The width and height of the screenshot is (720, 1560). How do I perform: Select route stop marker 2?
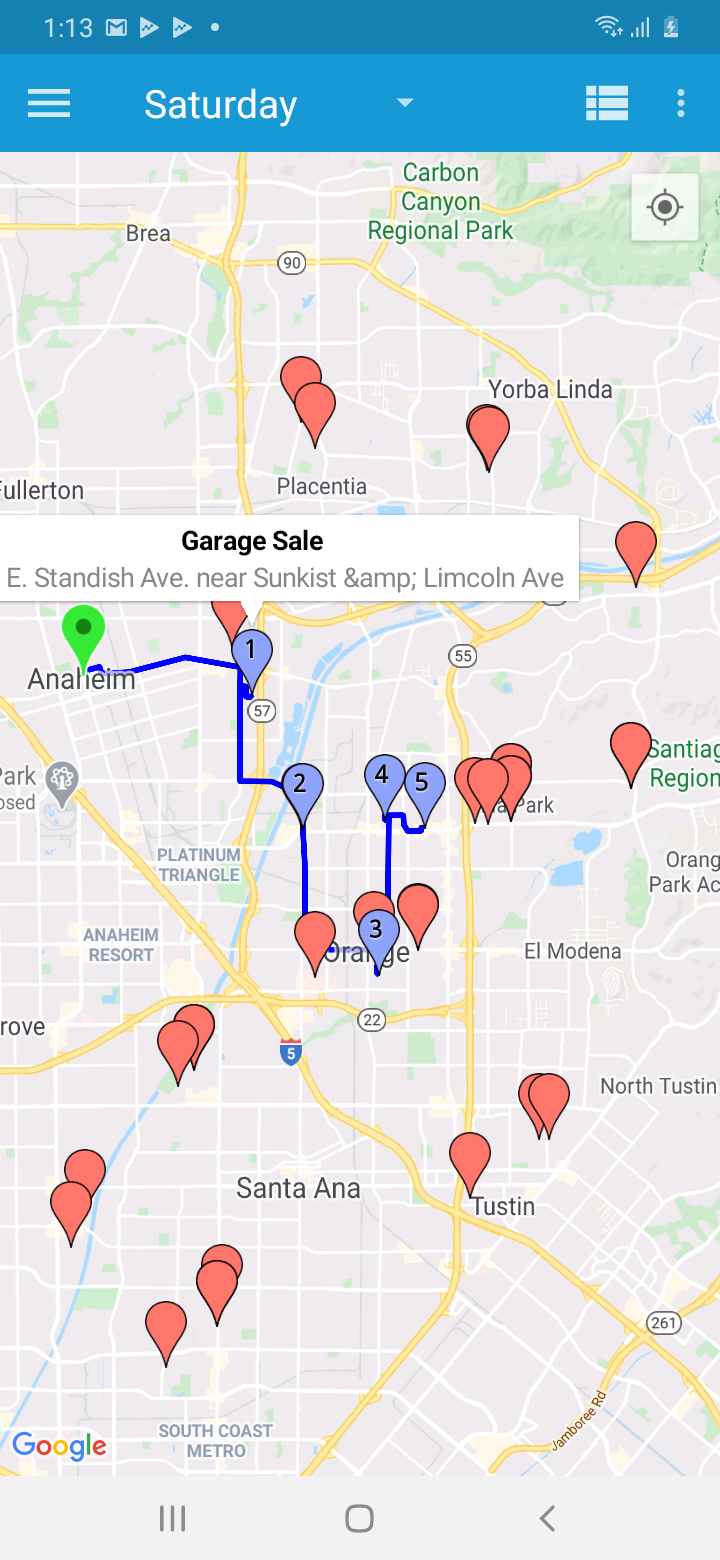(302, 794)
